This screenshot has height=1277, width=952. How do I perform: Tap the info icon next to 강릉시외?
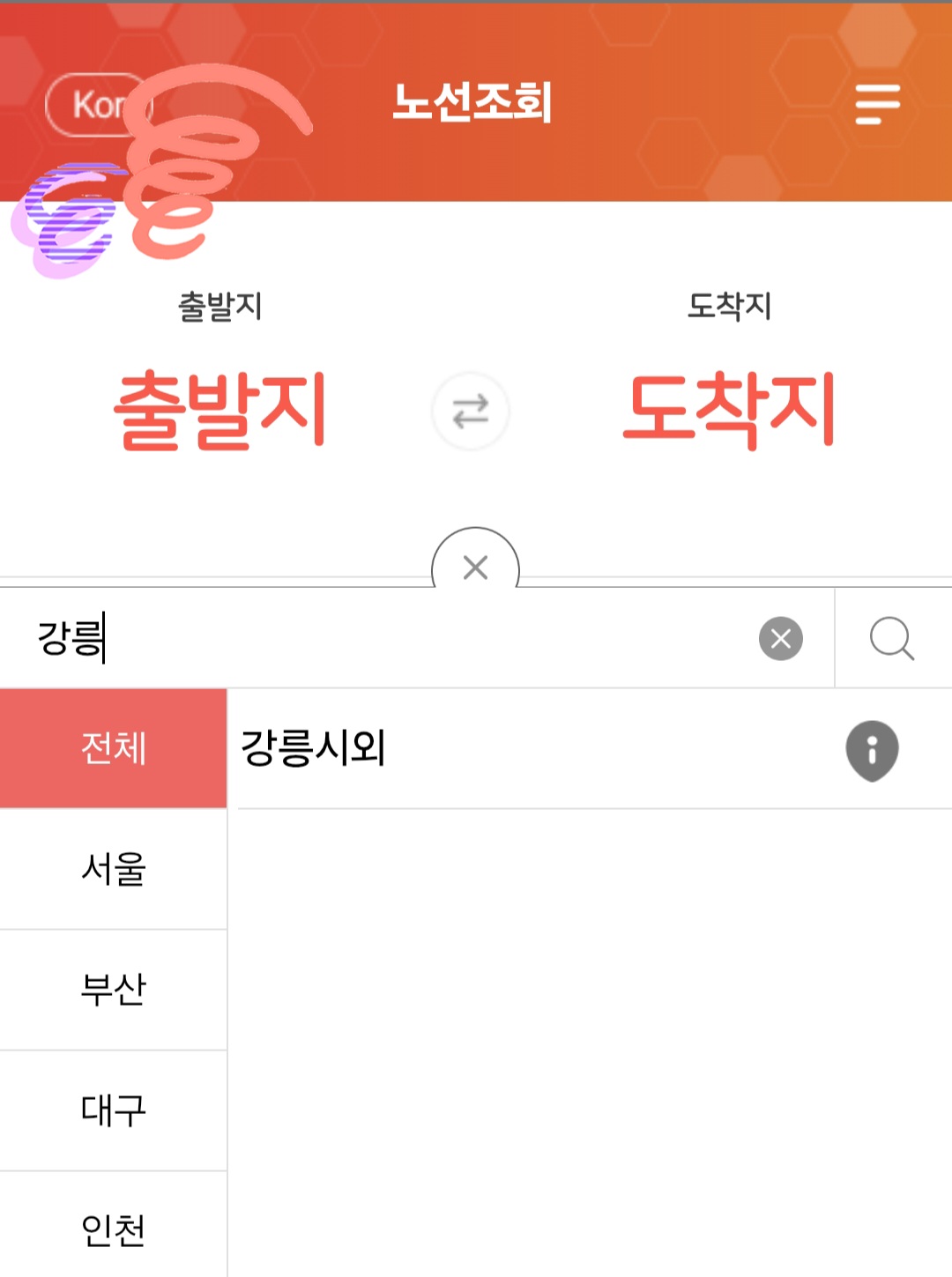pos(874,749)
